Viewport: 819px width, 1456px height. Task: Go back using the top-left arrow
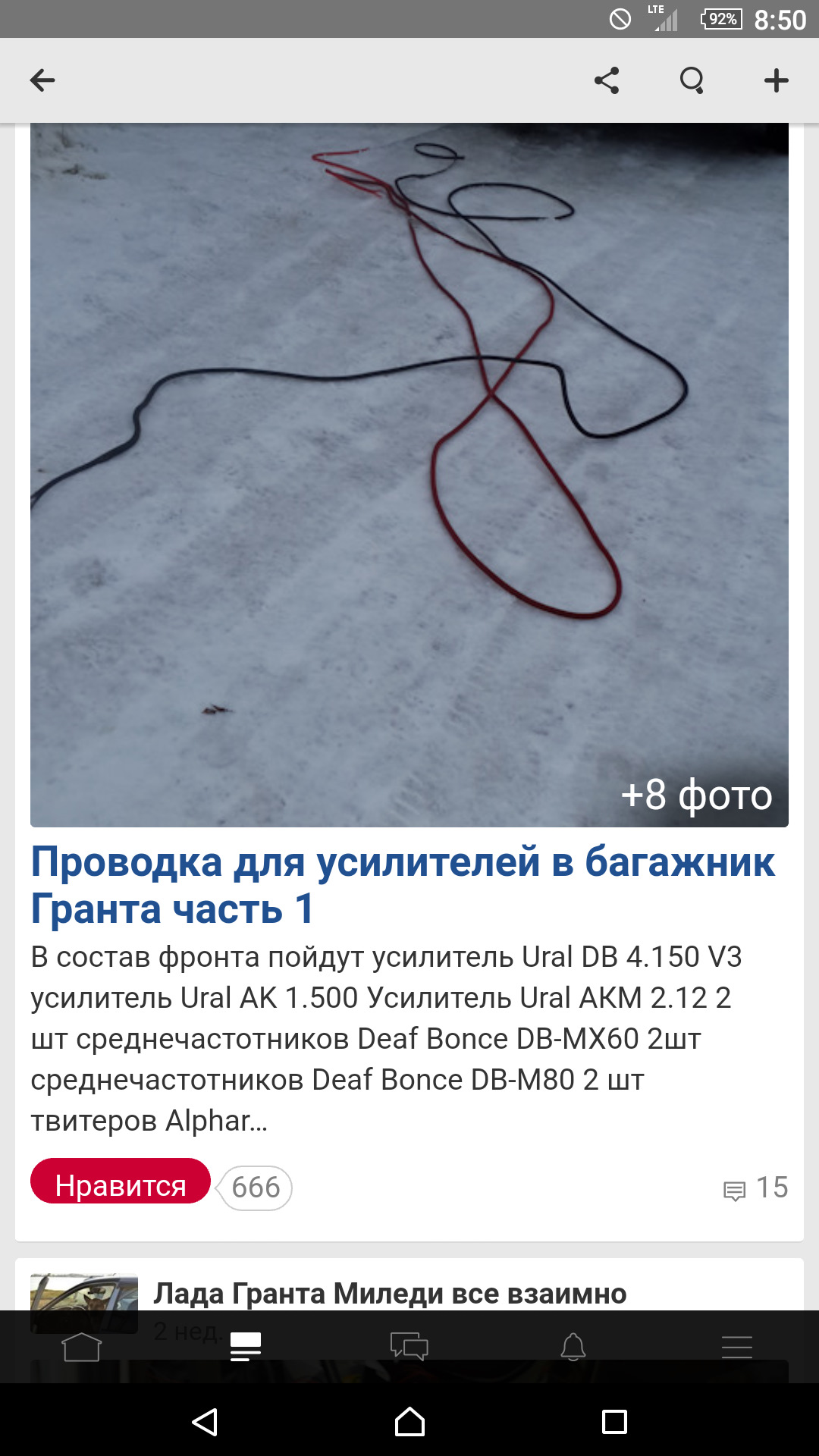[x=42, y=80]
